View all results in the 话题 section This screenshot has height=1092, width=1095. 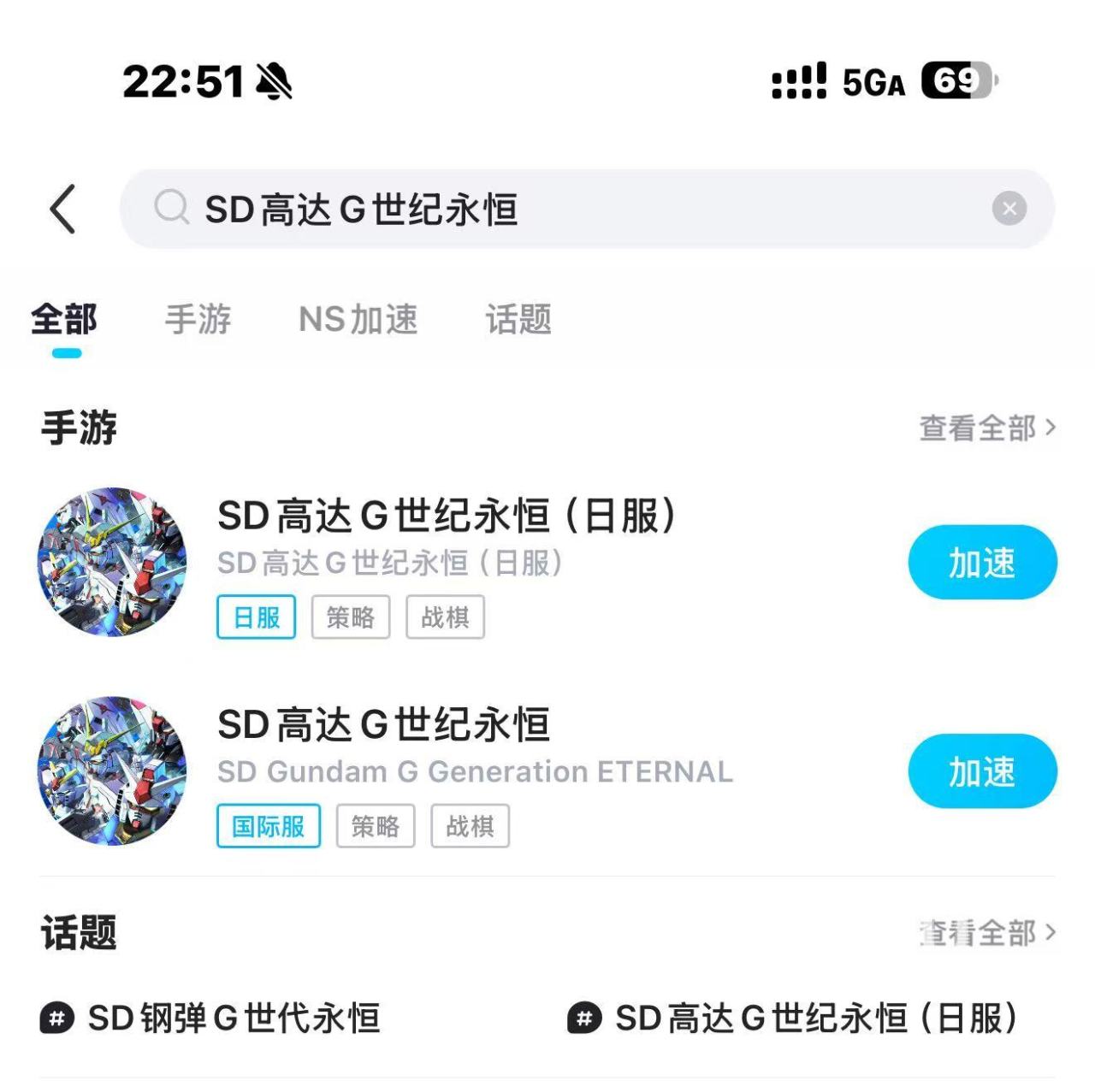986,932
